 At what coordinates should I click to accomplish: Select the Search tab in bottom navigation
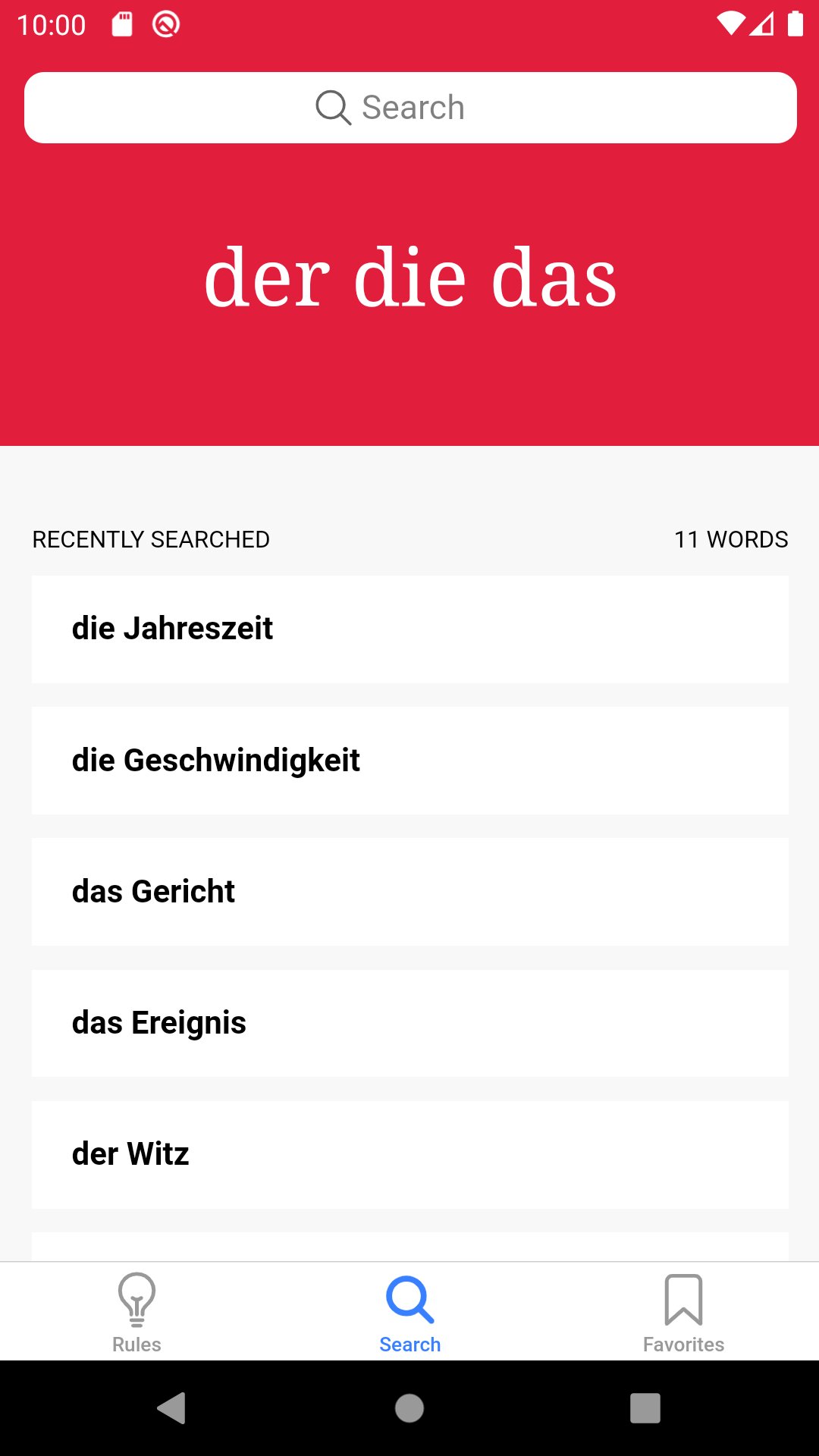409,1313
